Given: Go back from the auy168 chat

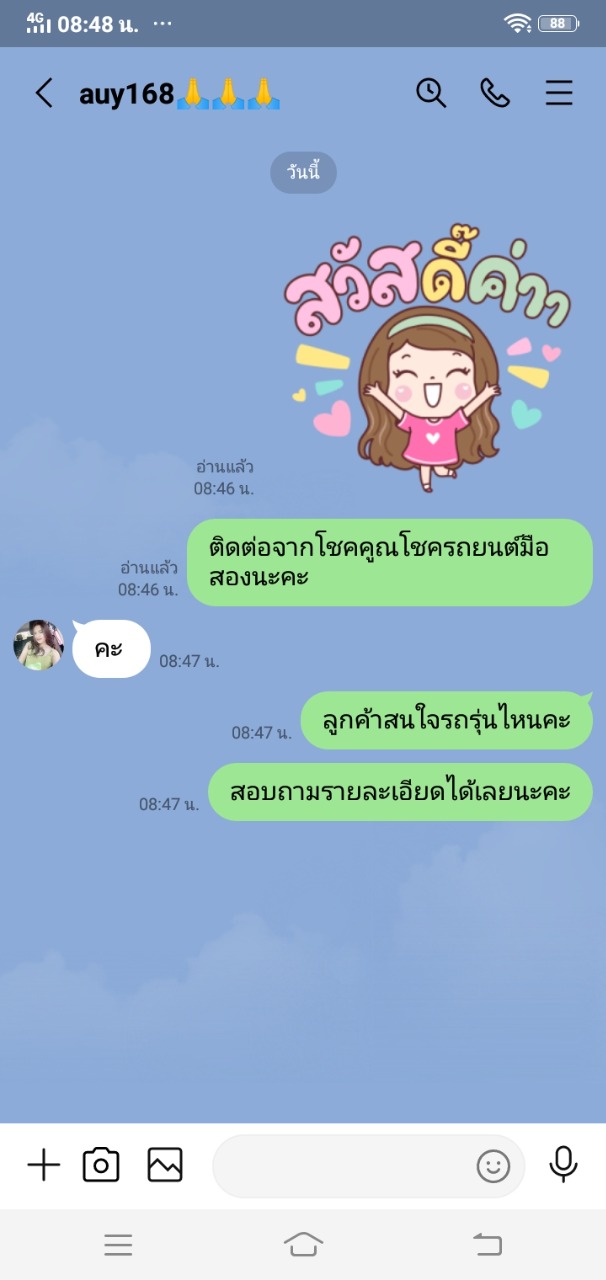Looking at the screenshot, I should [43, 94].
